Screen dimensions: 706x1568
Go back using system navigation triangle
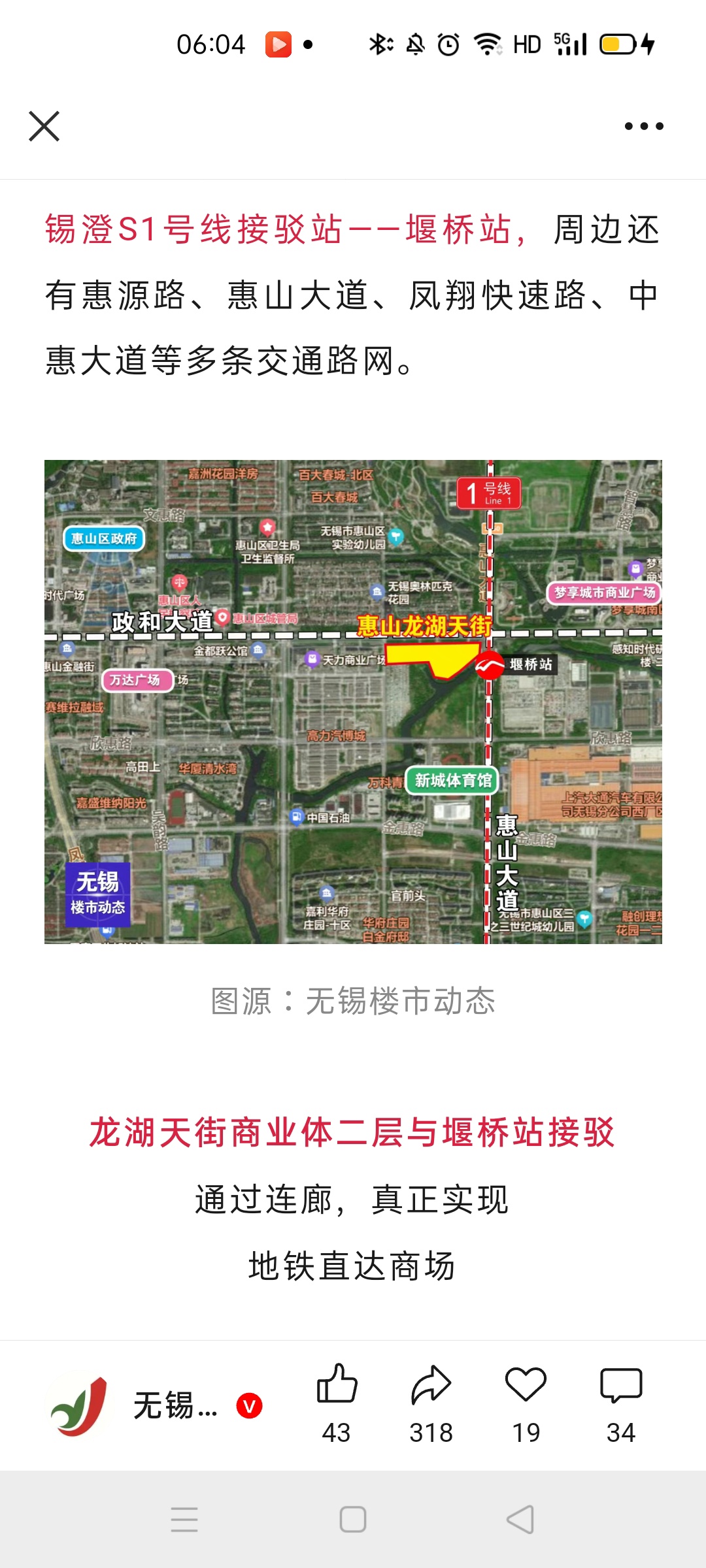(x=520, y=1519)
